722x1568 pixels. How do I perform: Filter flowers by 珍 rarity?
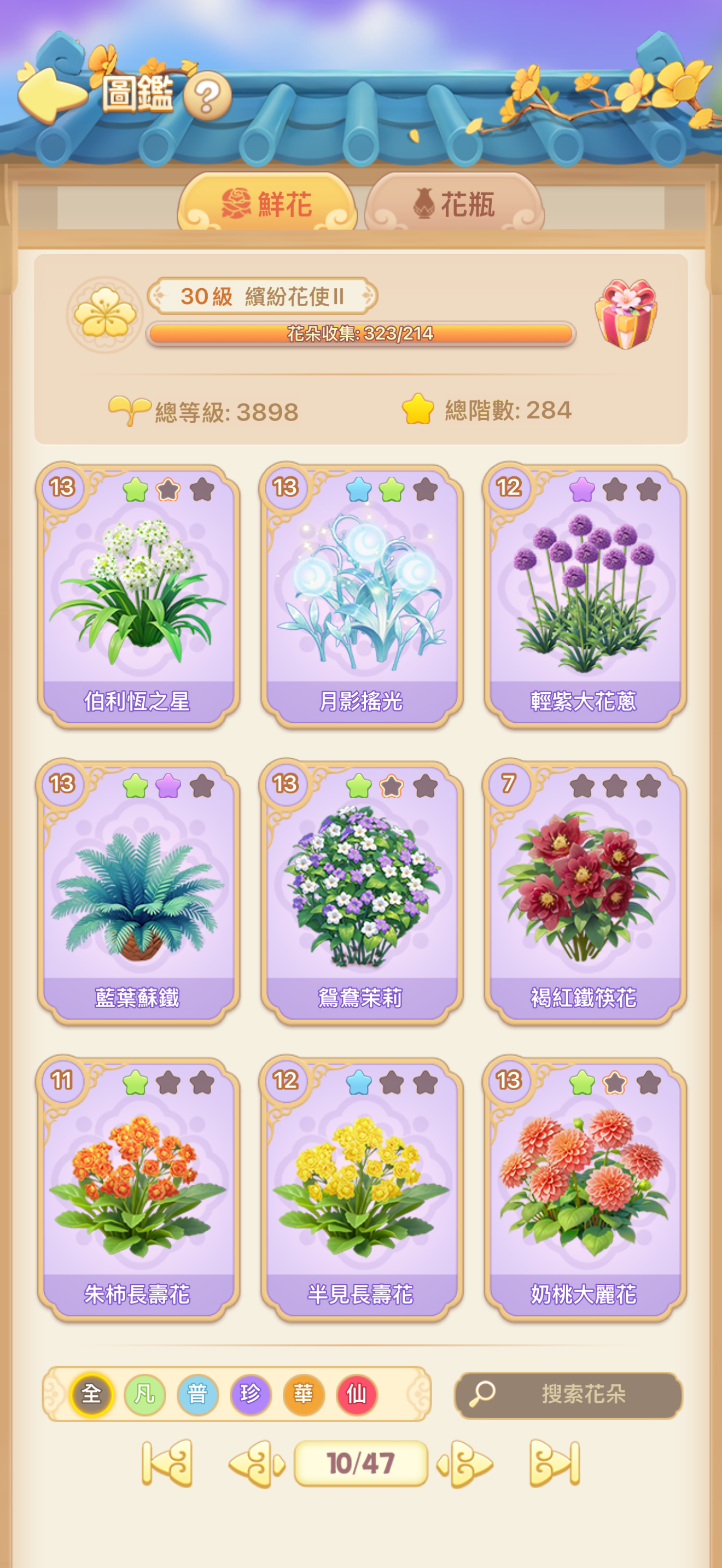tap(250, 1394)
